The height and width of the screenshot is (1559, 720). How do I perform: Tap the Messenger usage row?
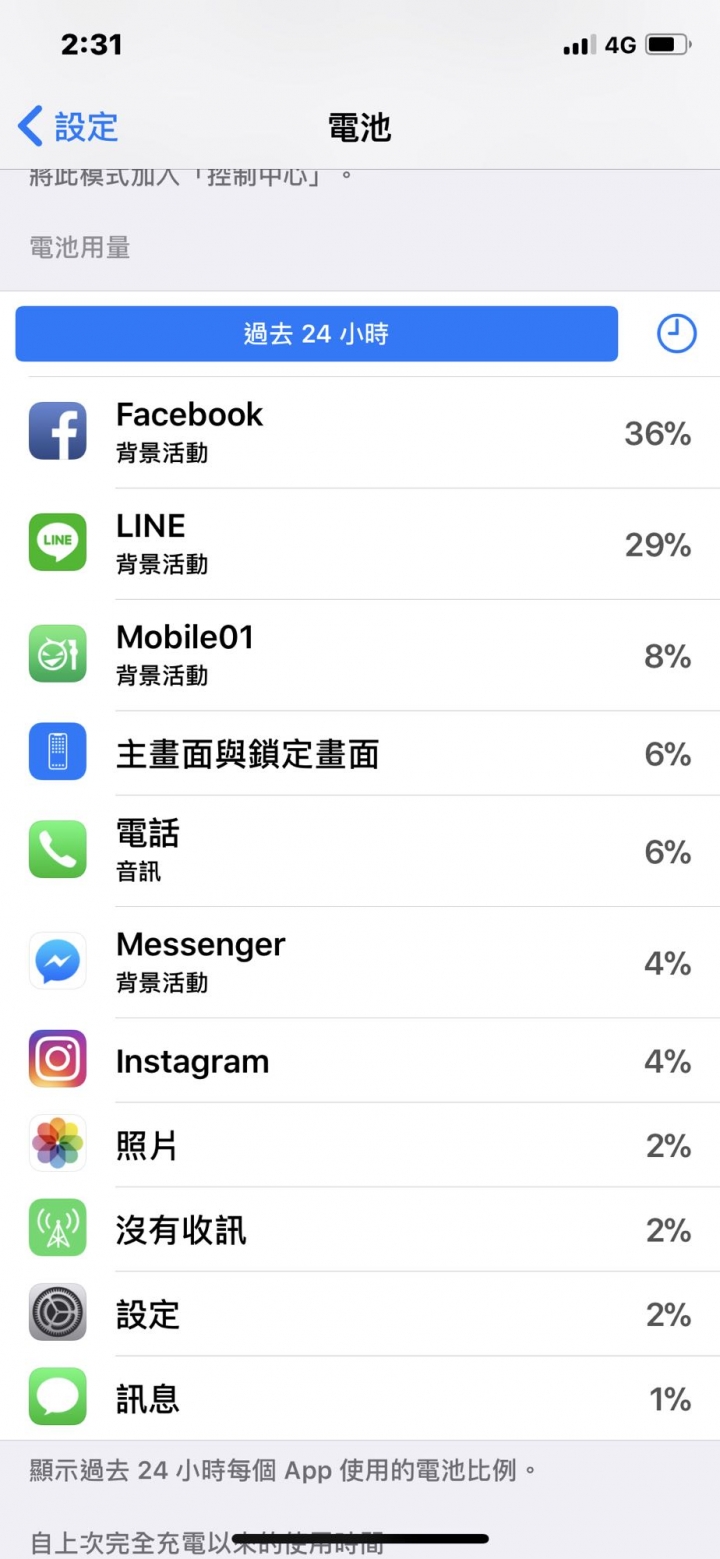(360, 962)
